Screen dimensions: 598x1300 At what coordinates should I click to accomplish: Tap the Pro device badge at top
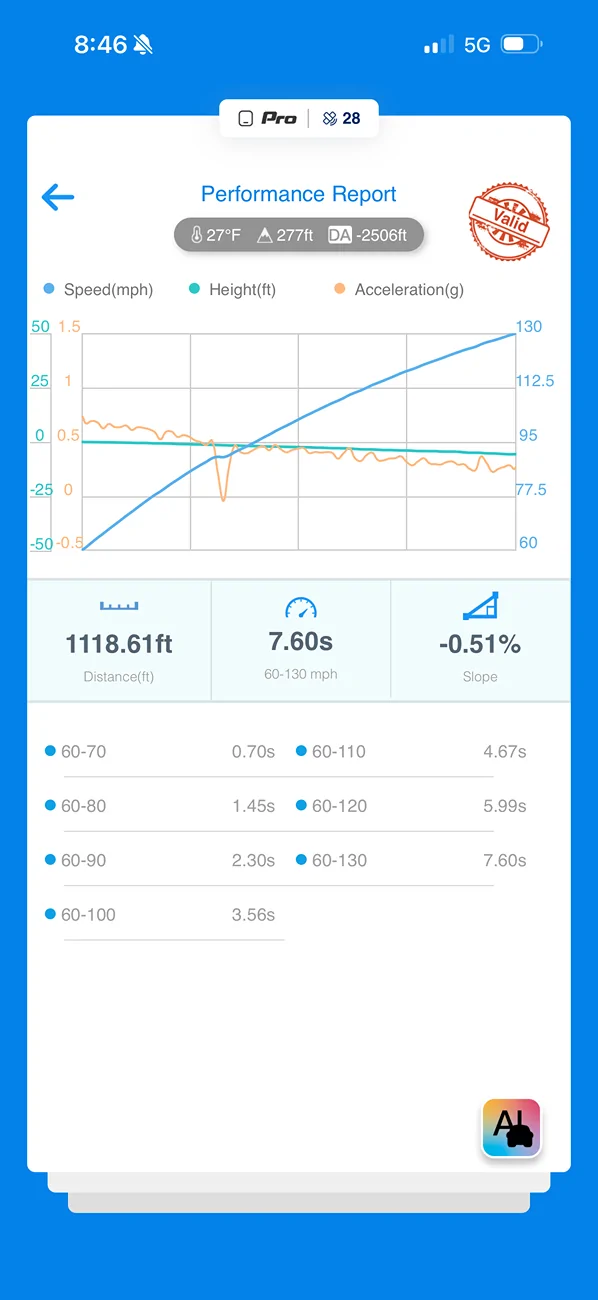click(x=268, y=119)
